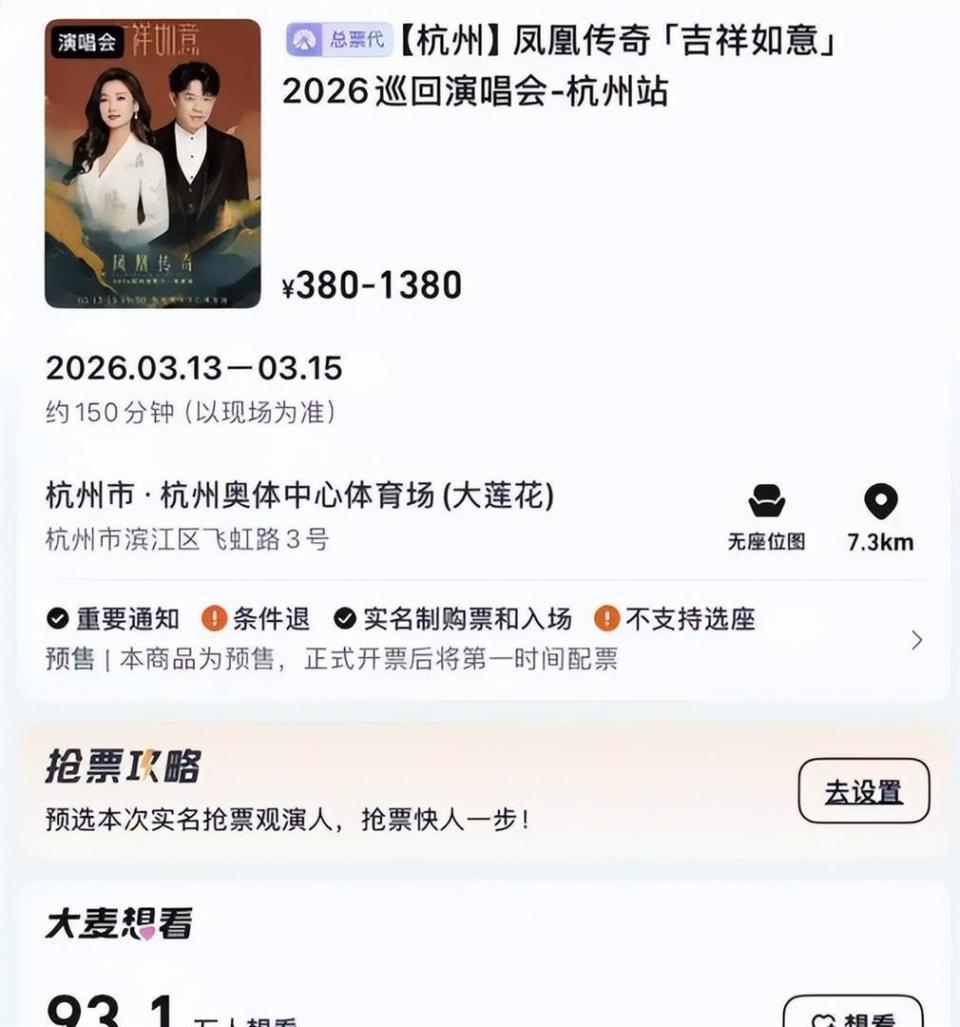Viewport: 960px width, 1027px height.
Task: Tap the orange warning icon before 条件退
Action: pyautogui.click(x=212, y=619)
